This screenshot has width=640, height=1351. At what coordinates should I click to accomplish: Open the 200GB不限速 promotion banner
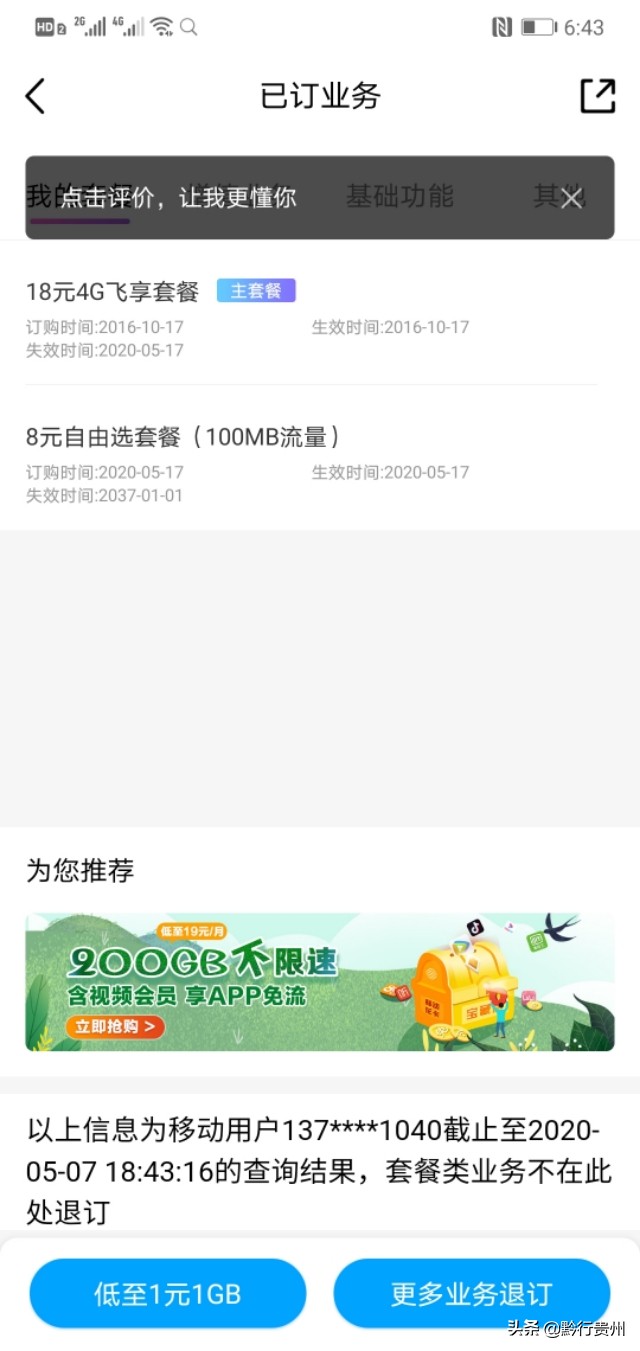click(x=320, y=981)
